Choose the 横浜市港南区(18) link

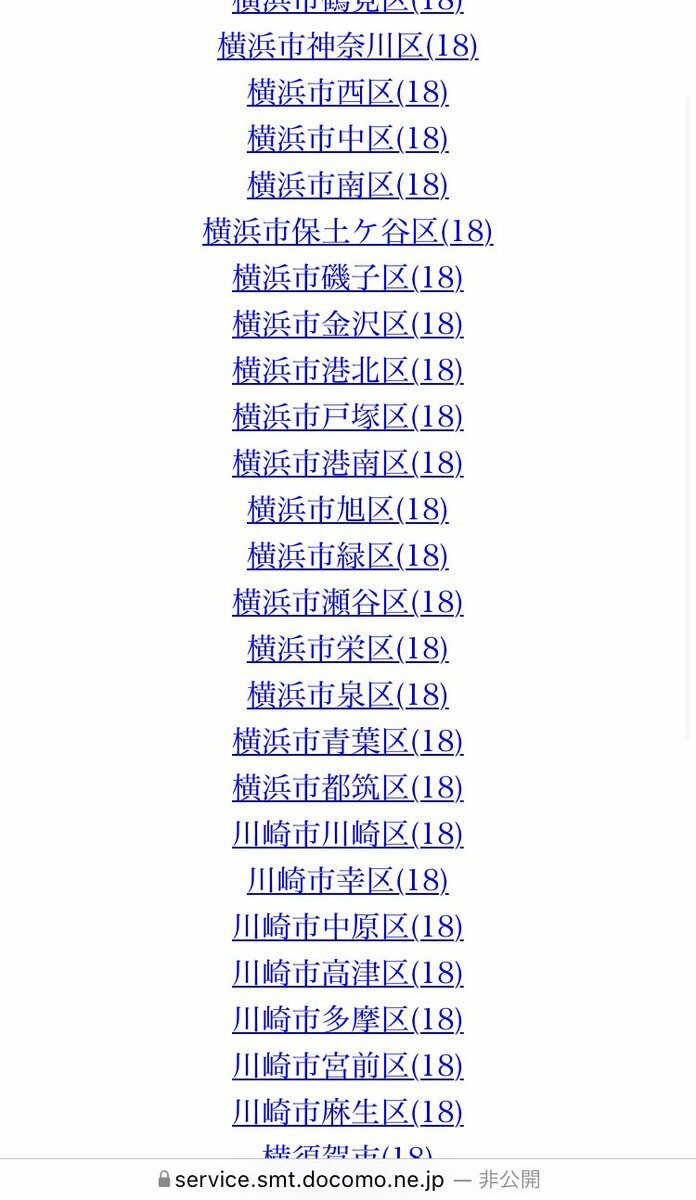[347, 463]
